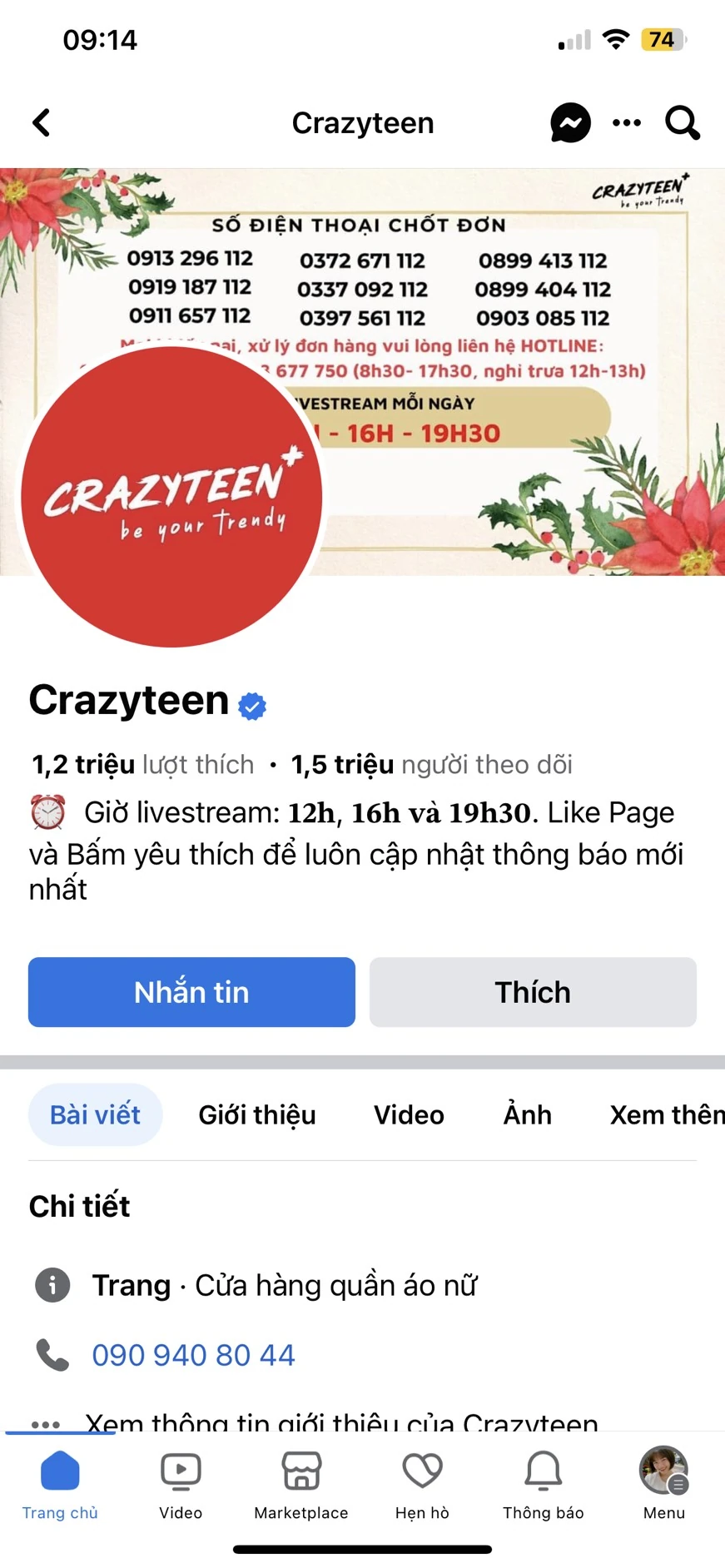Like the page with Thích button
Screen dimensions: 725x1568
[533, 992]
